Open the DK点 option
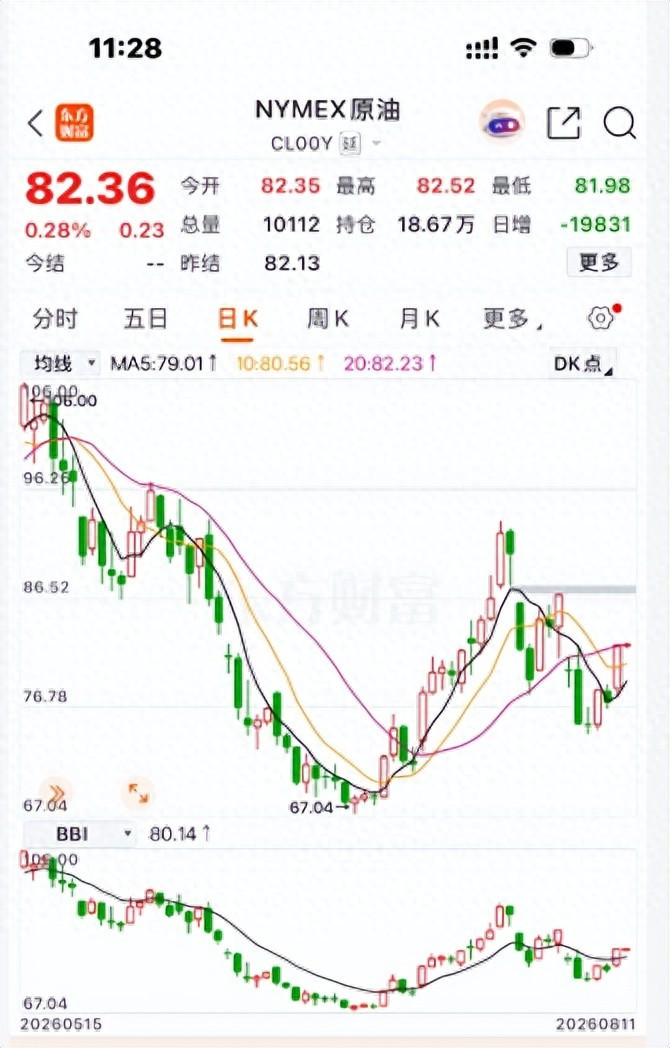The height and width of the screenshot is (1048, 670). (582, 364)
